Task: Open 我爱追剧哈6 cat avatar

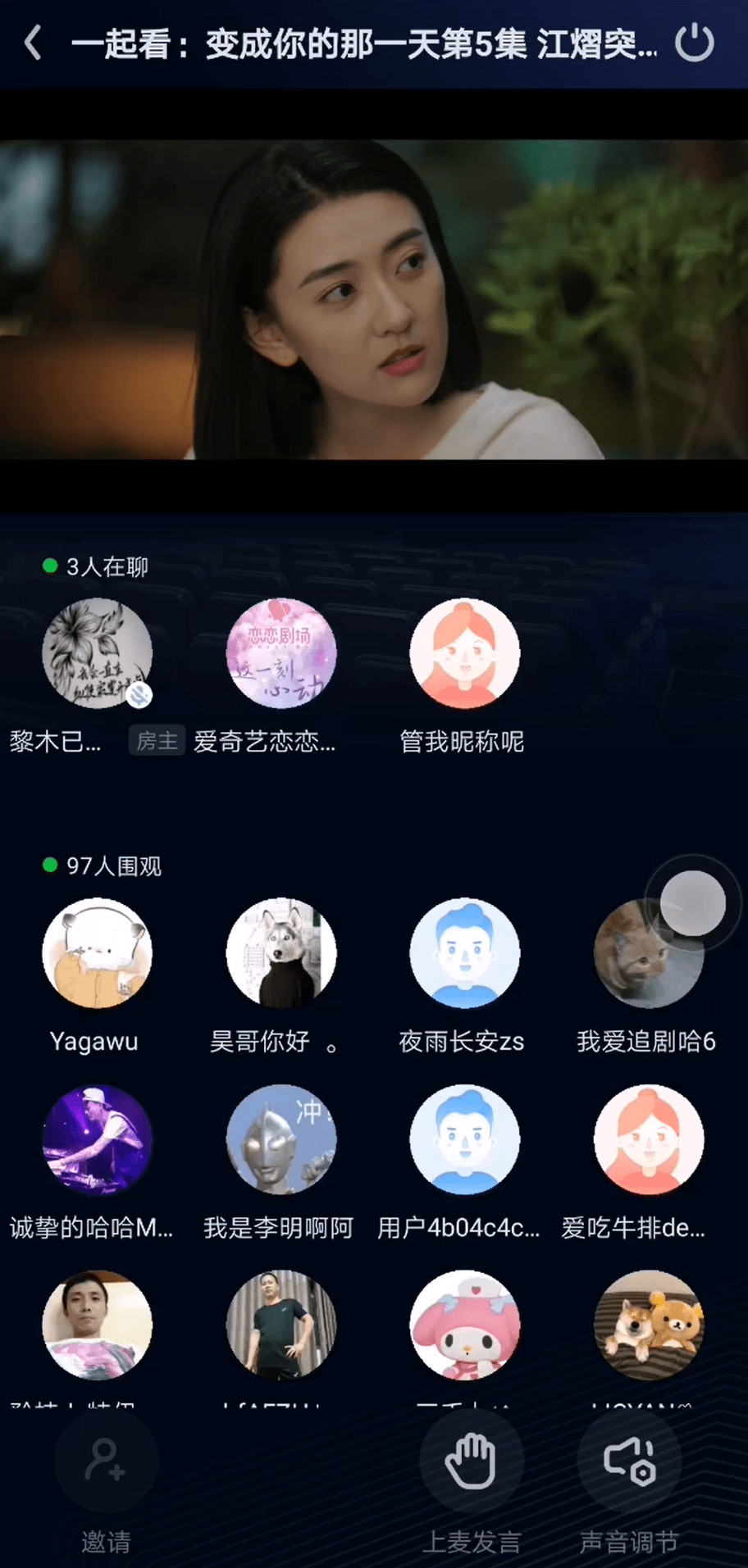Action: pyautogui.click(x=636, y=967)
